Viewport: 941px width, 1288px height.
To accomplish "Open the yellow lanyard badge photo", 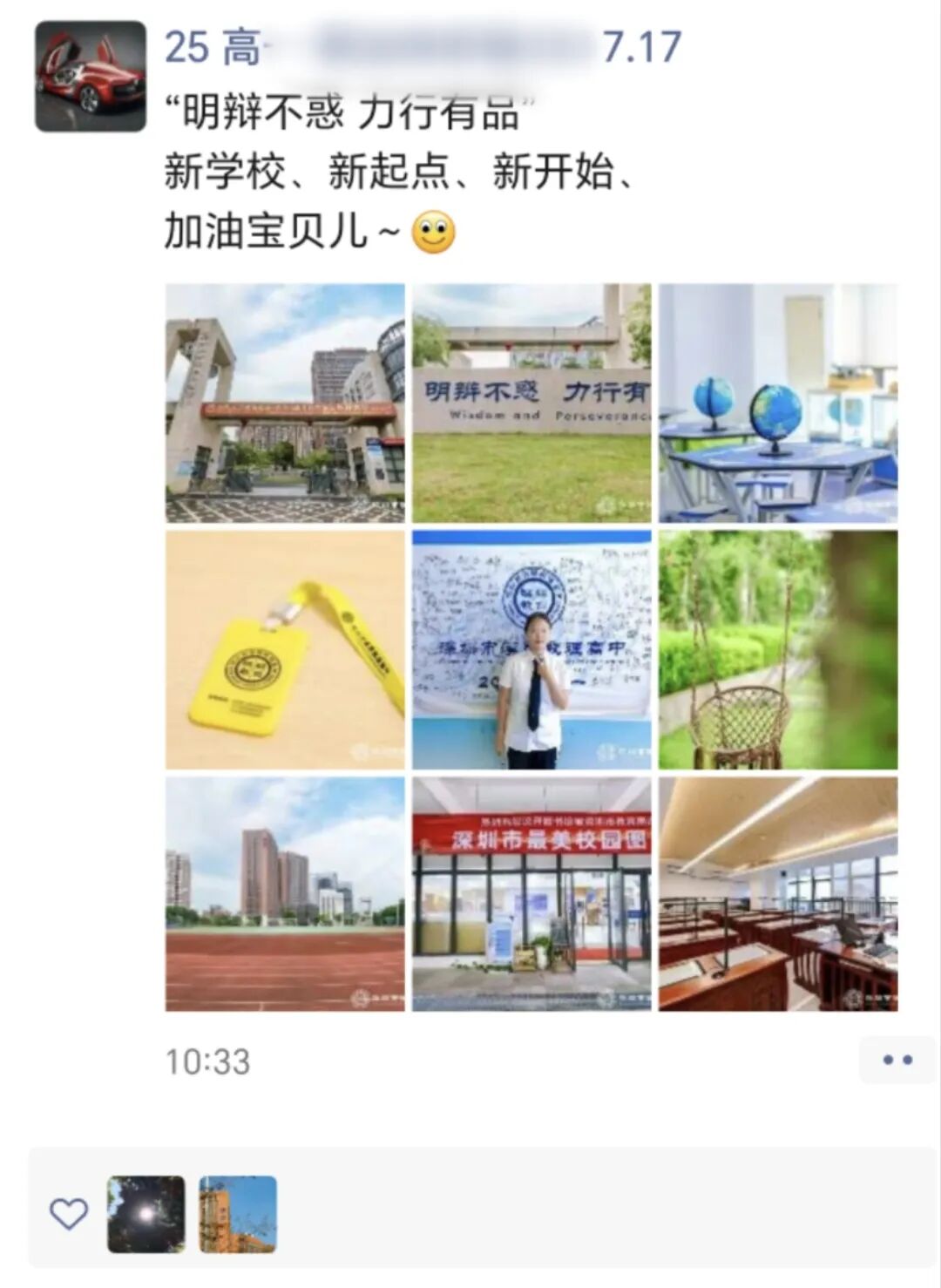I will (x=285, y=649).
